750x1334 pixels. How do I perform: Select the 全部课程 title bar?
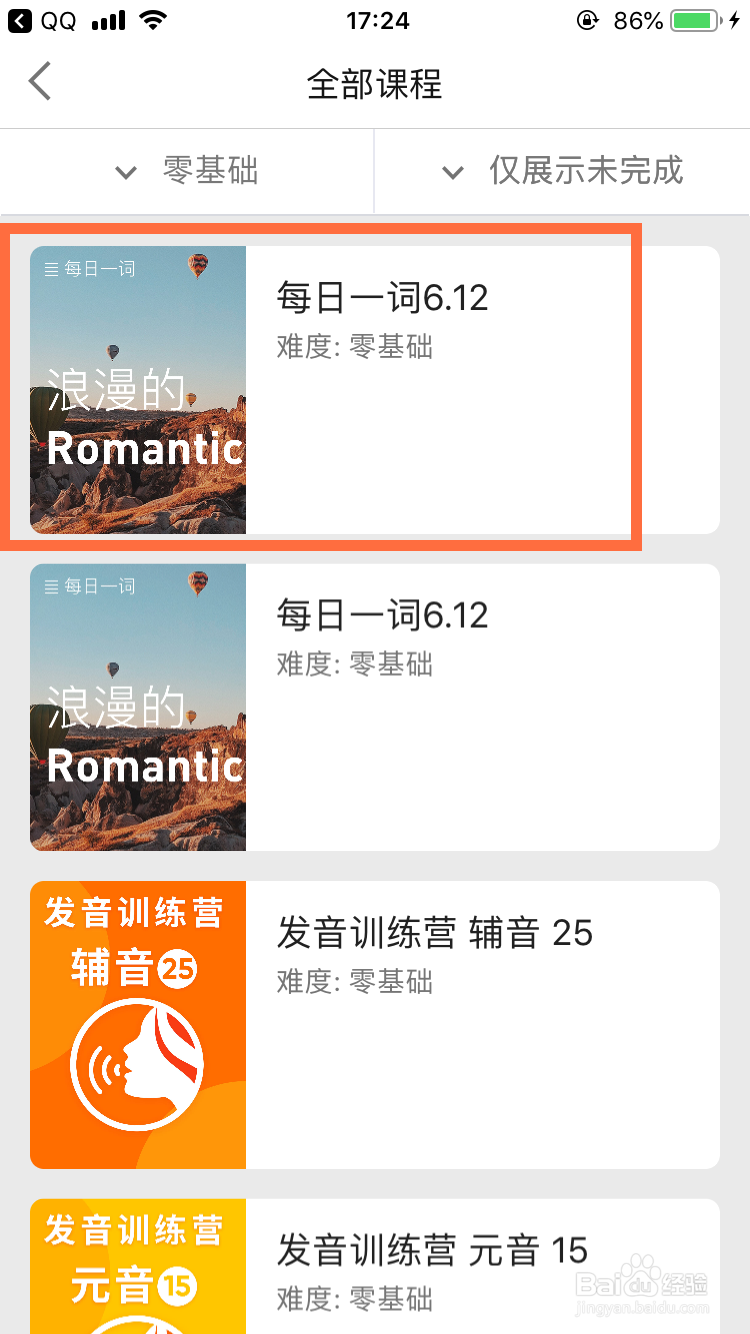click(x=375, y=88)
